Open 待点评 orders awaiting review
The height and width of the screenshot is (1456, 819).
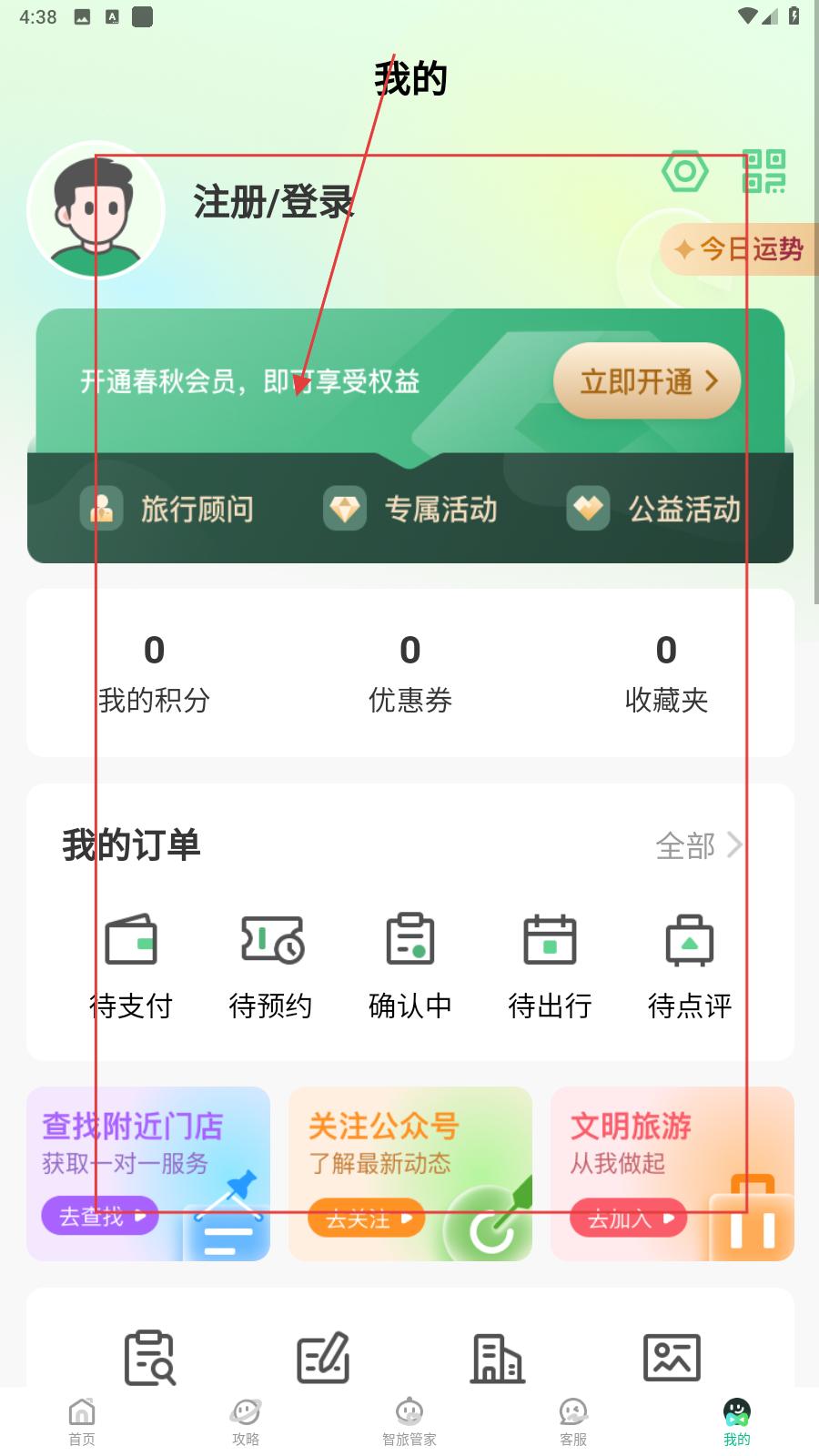point(690,965)
